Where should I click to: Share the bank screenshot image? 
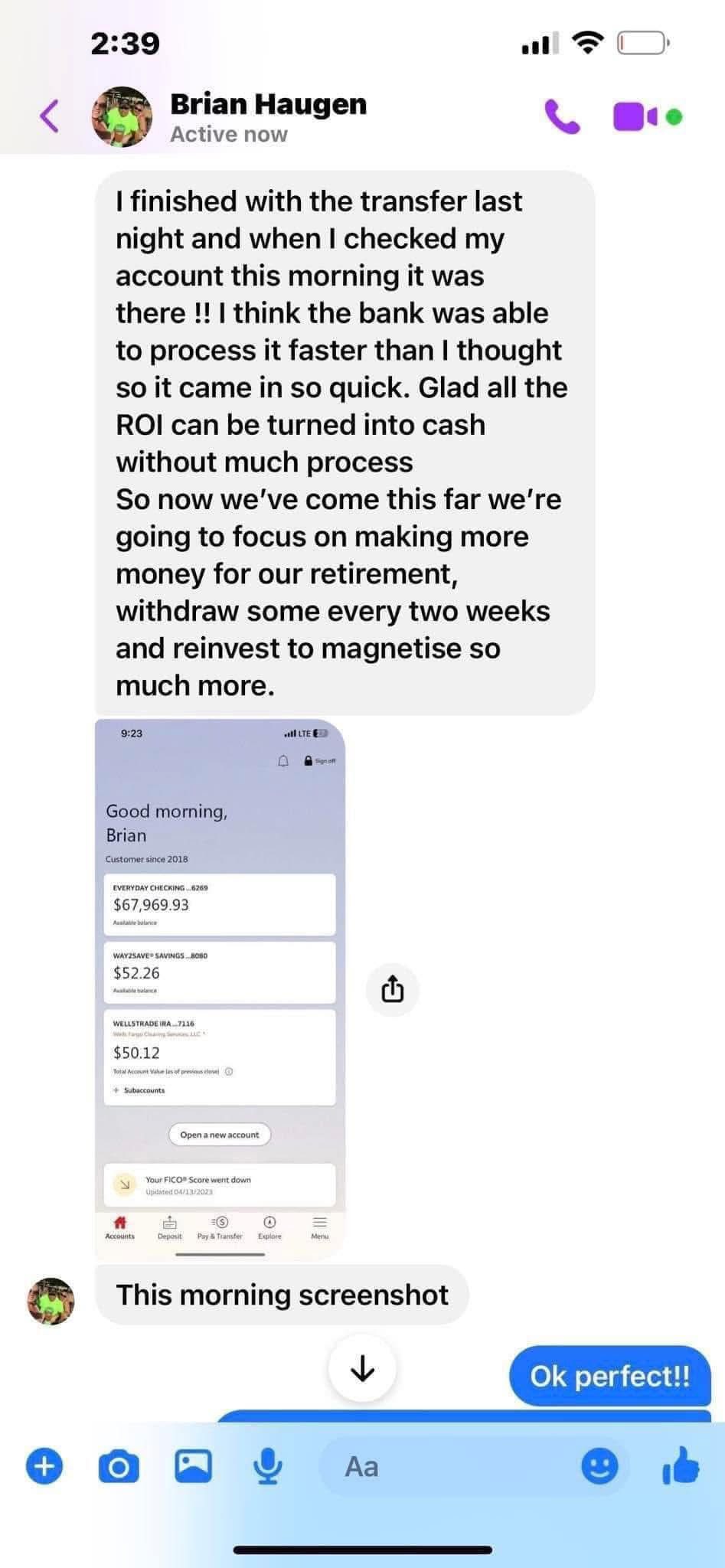[x=392, y=989]
